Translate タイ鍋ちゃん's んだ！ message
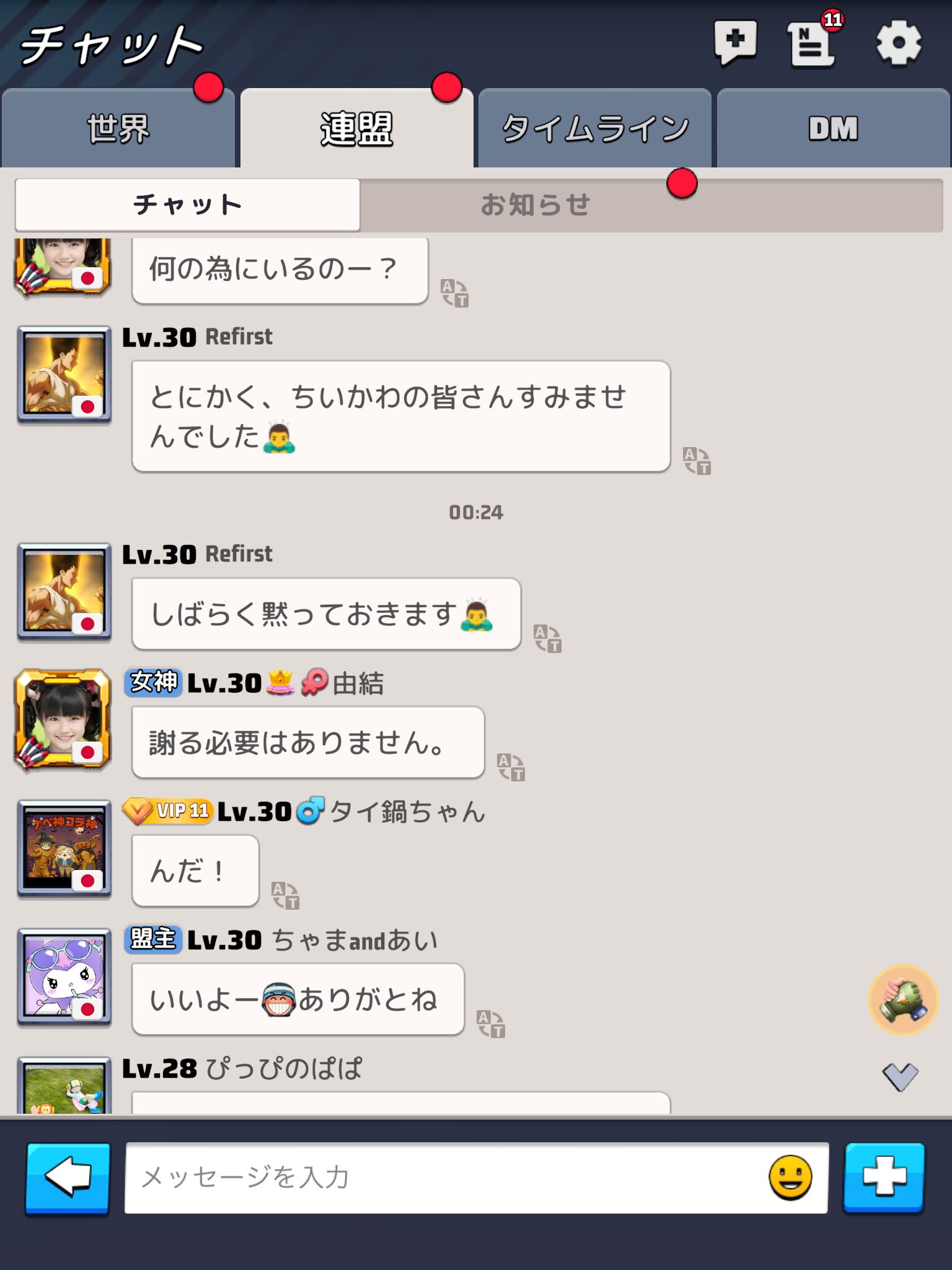 (286, 895)
